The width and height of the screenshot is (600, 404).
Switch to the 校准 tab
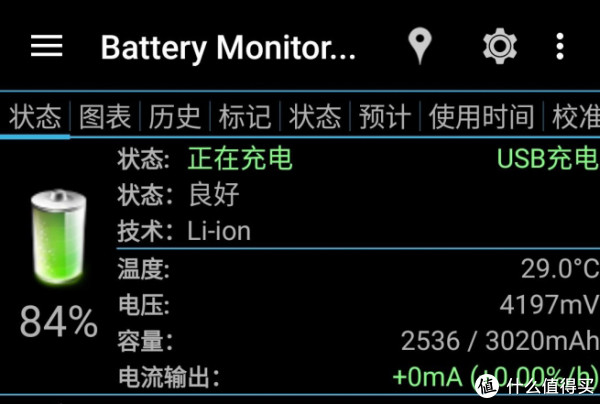[575, 117]
